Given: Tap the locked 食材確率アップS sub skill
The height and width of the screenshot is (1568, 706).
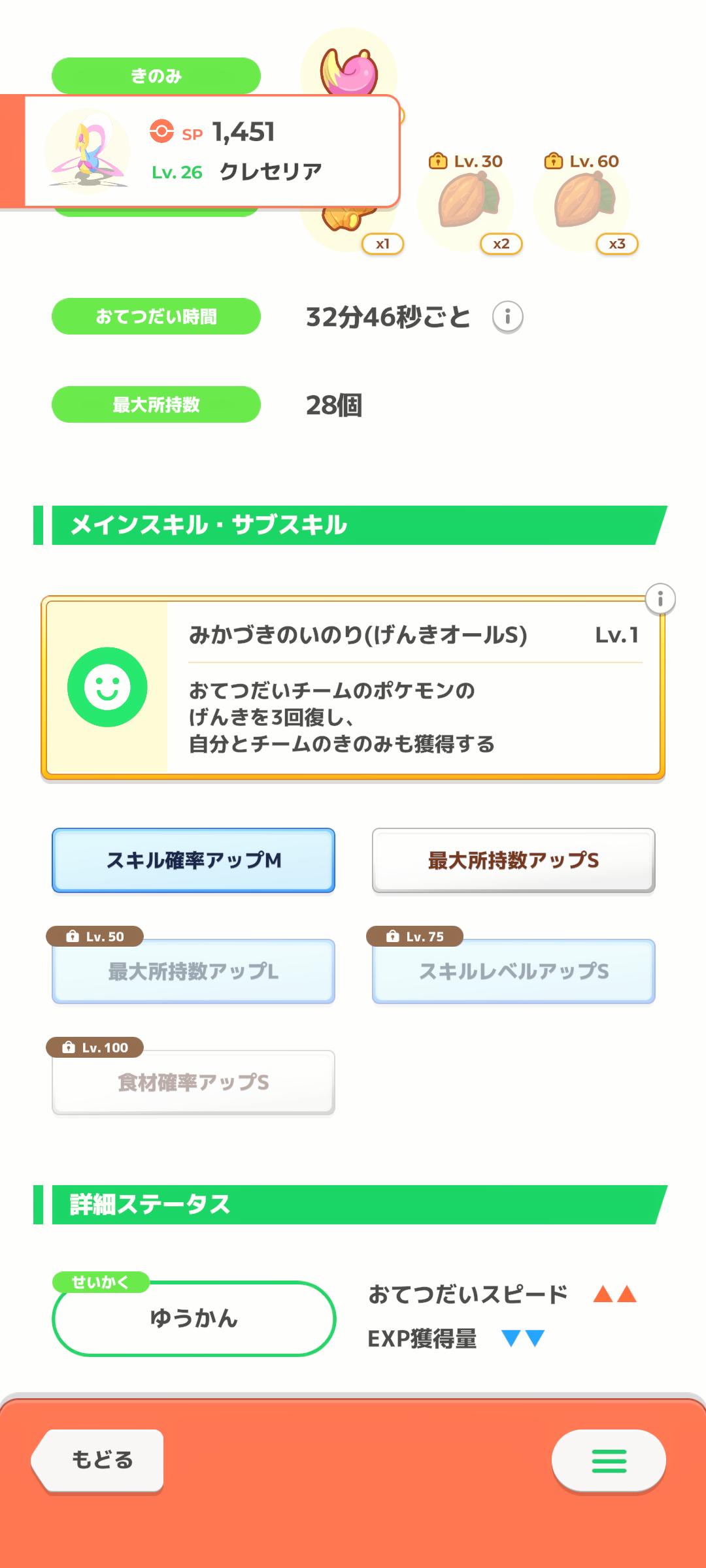Looking at the screenshot, I should point(193,1083).
